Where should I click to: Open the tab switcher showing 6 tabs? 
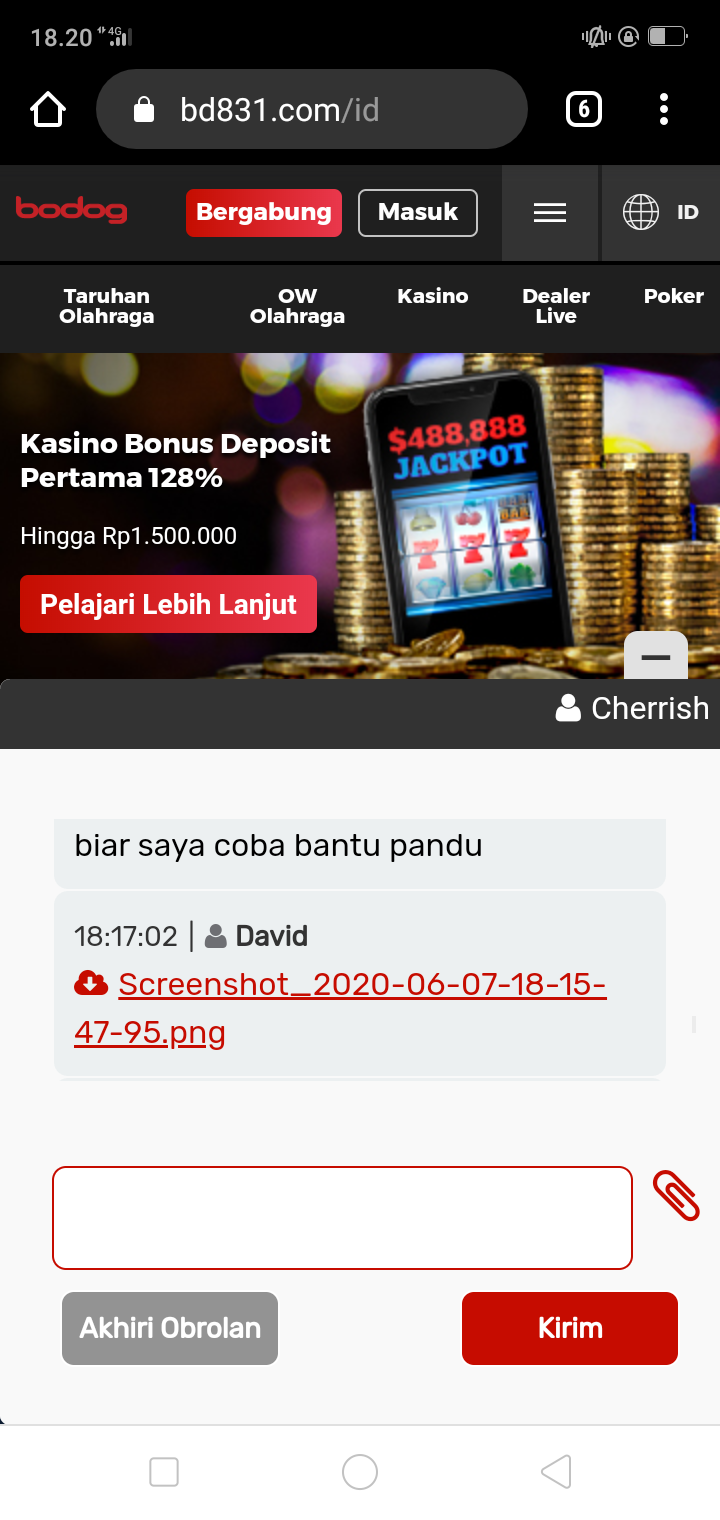click(584, 109)
